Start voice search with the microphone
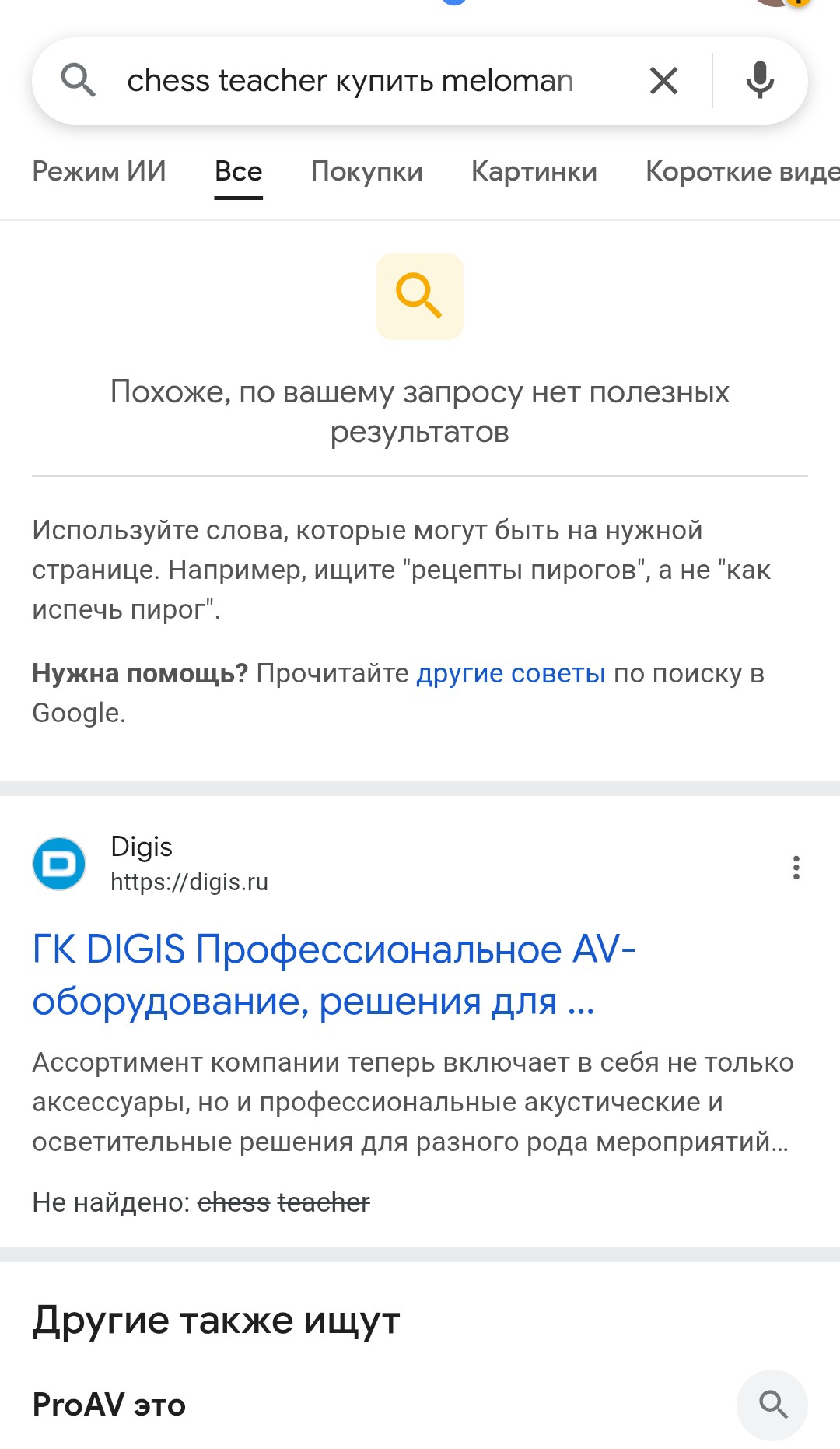840x1449 pixels. click(759, 81)
